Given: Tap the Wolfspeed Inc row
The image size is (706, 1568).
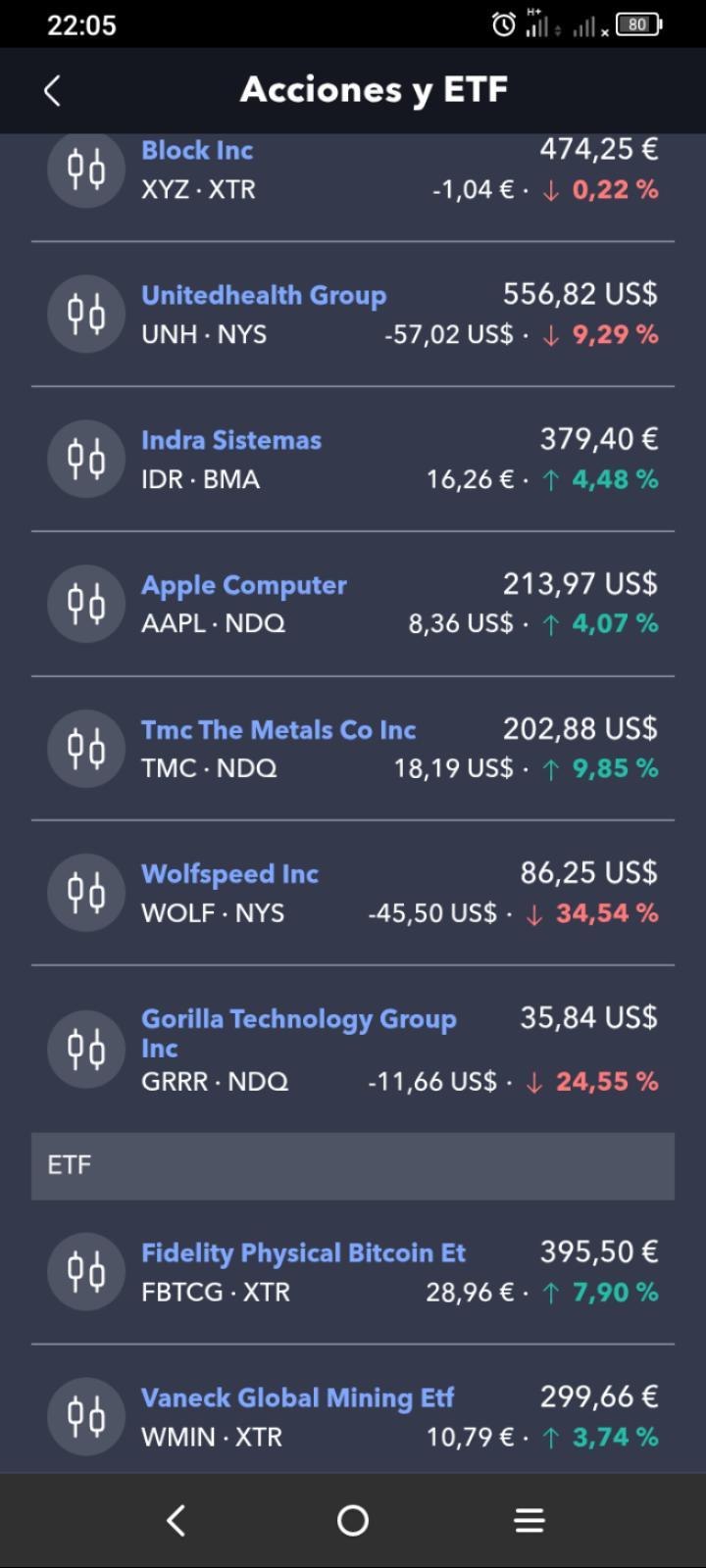Looking at the screenshot, I should [353, 893].
